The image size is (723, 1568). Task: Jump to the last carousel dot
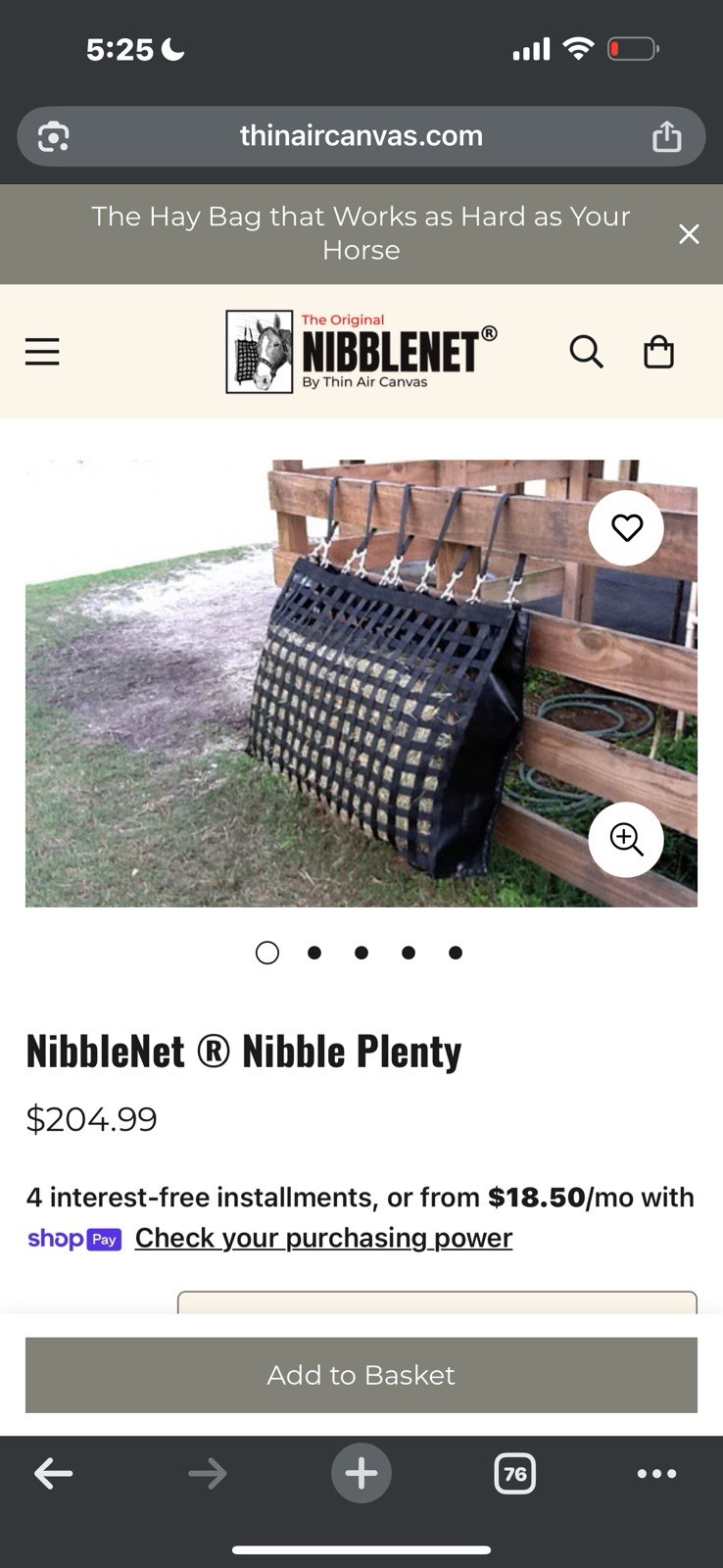(x=455, y=952)
